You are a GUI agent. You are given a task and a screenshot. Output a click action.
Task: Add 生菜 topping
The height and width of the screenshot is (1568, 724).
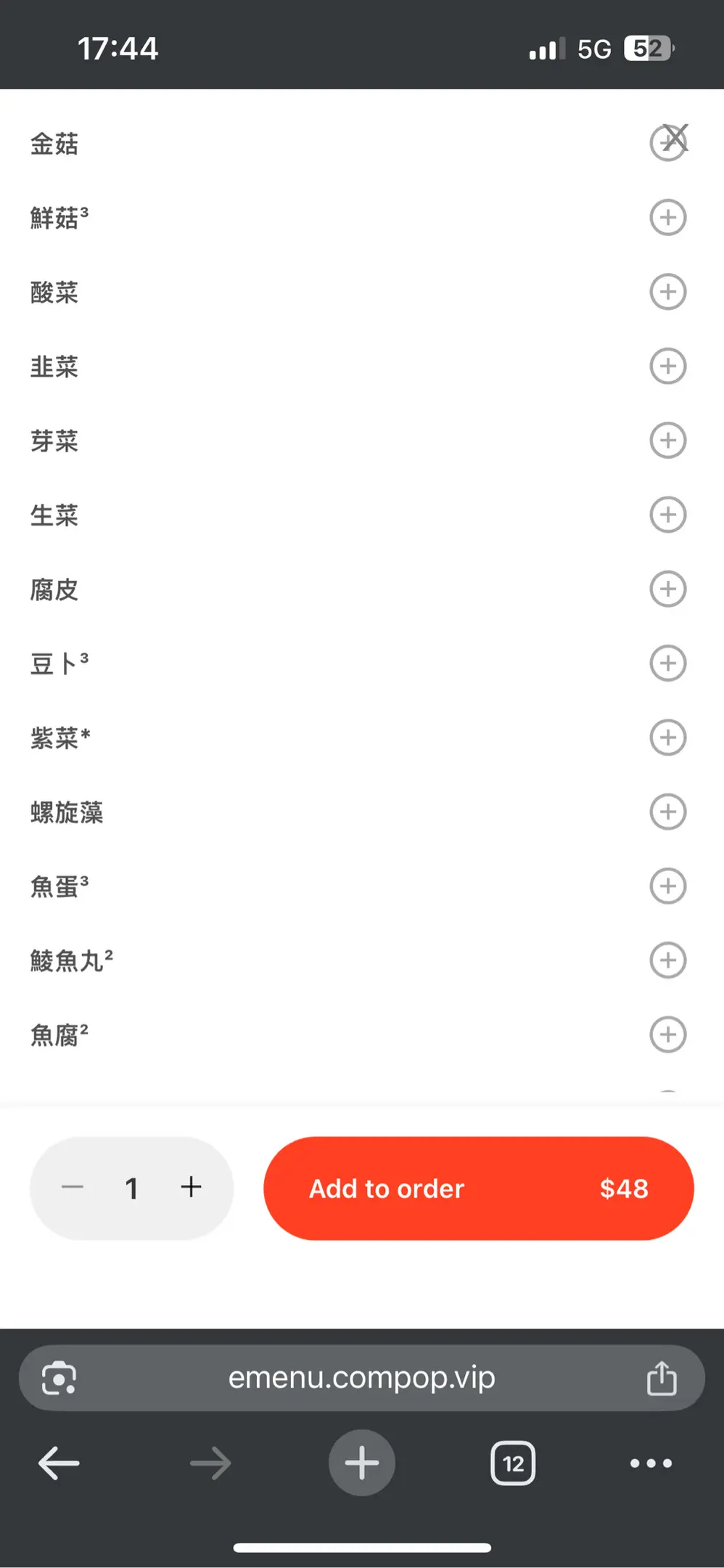click(667, 515)
